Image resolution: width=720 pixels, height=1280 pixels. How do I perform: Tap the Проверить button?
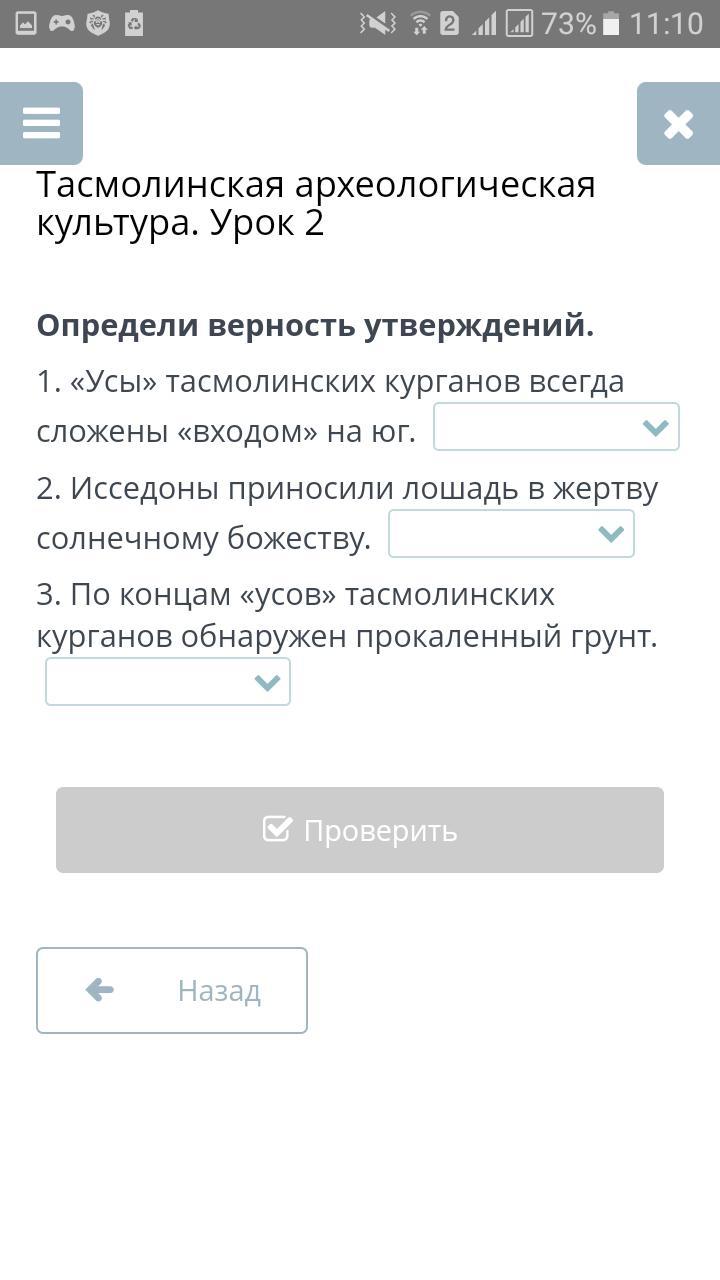pos(360,830)
